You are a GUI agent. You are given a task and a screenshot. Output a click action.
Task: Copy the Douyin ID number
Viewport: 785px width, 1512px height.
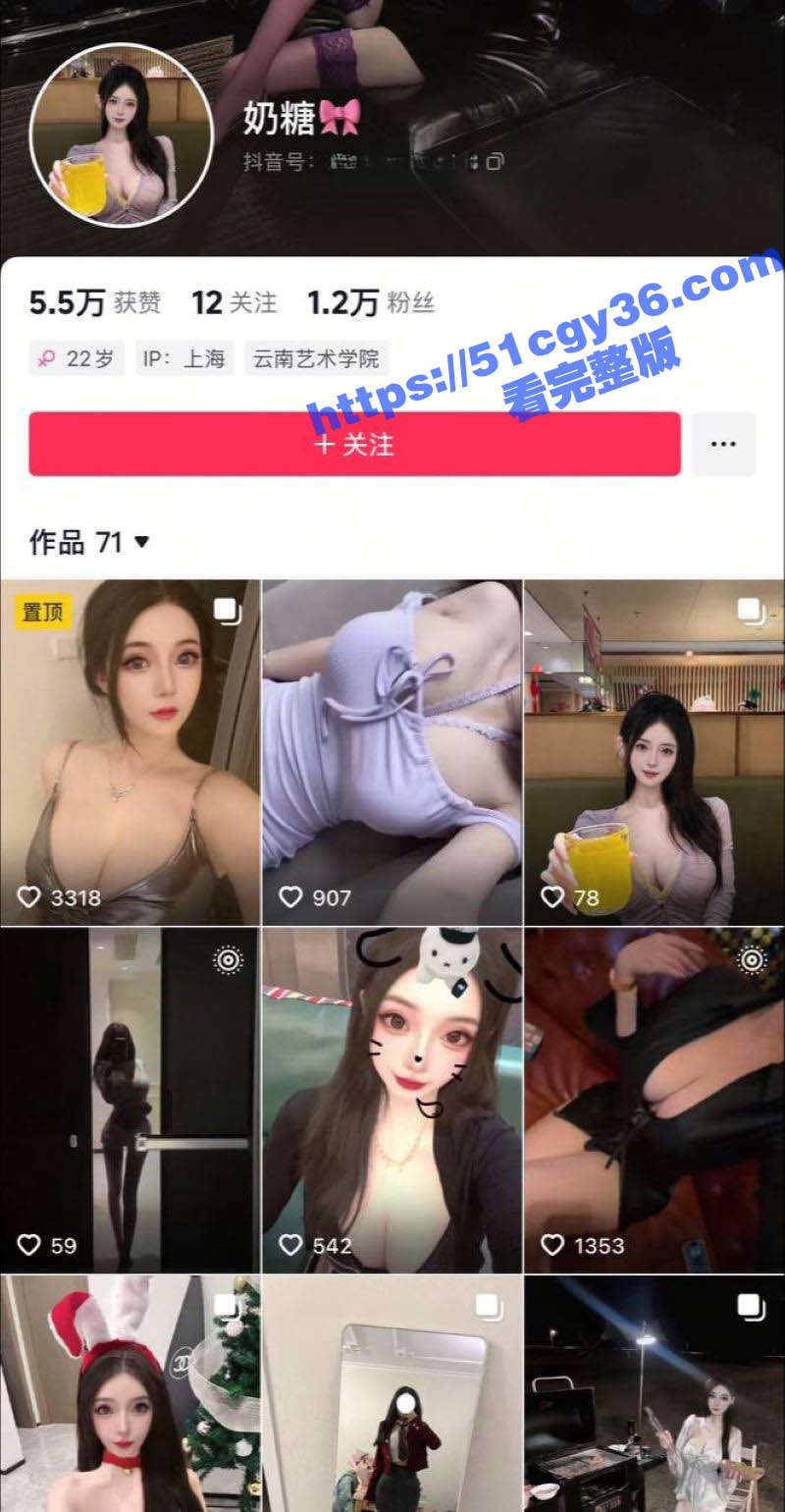[x=497, y=161]
